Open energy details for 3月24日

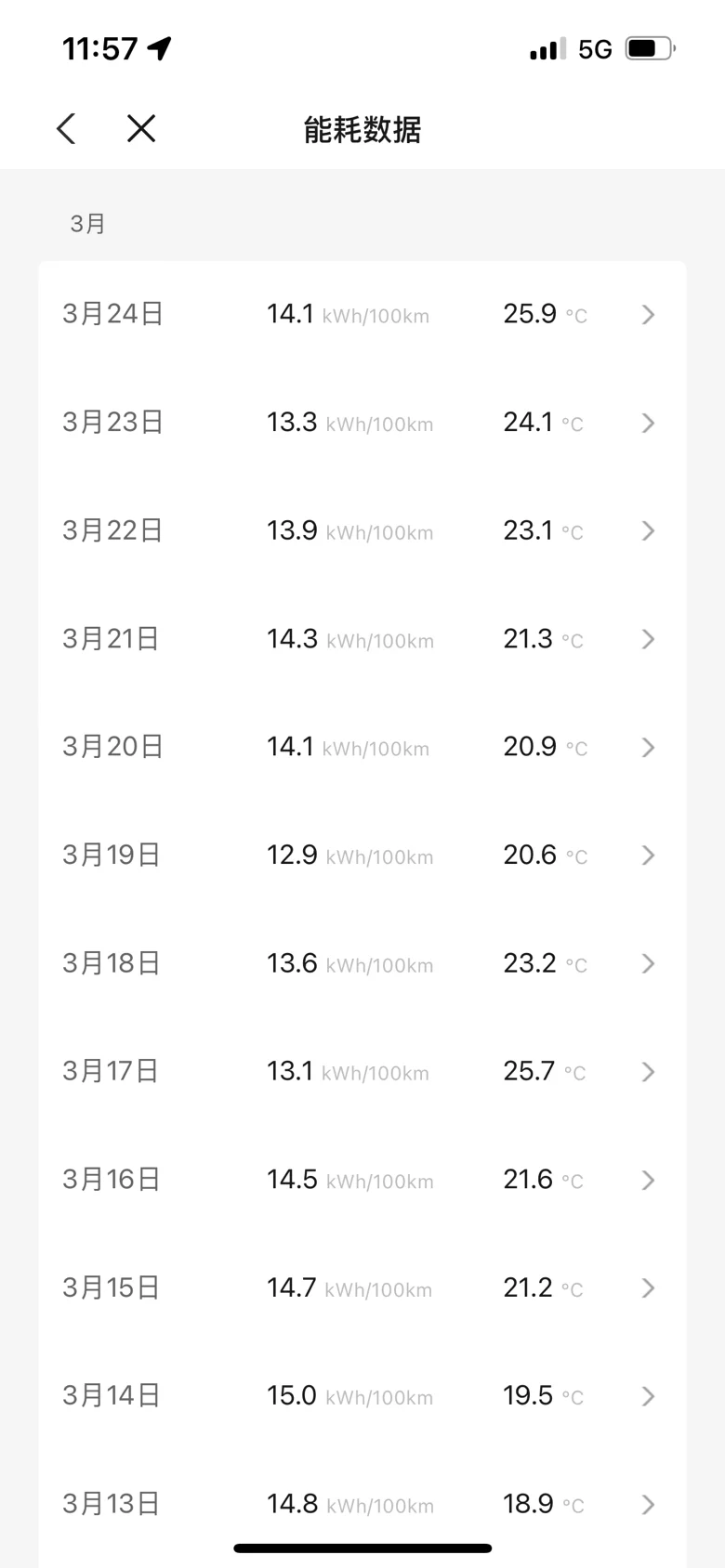(362, 314)
